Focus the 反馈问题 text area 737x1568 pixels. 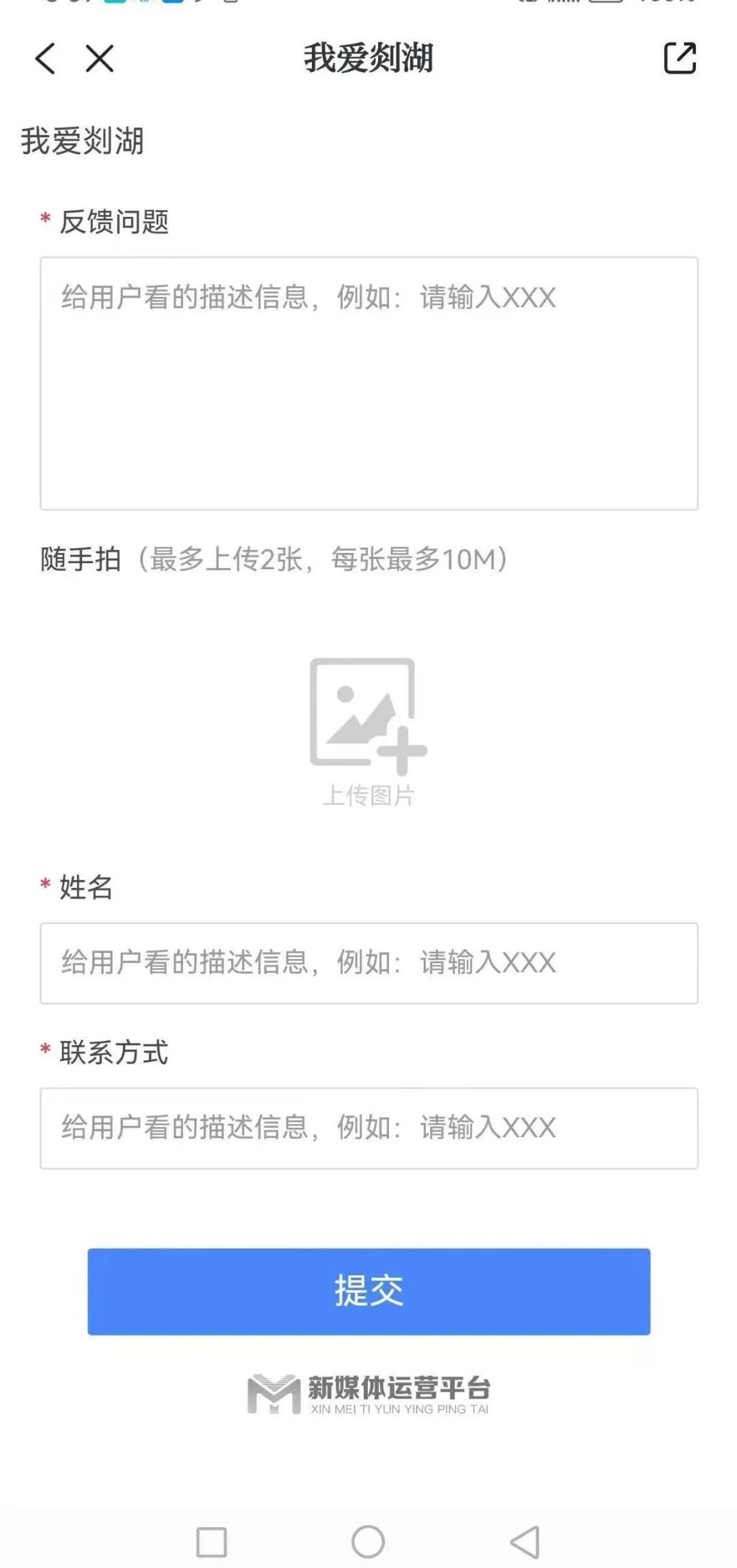369,383
